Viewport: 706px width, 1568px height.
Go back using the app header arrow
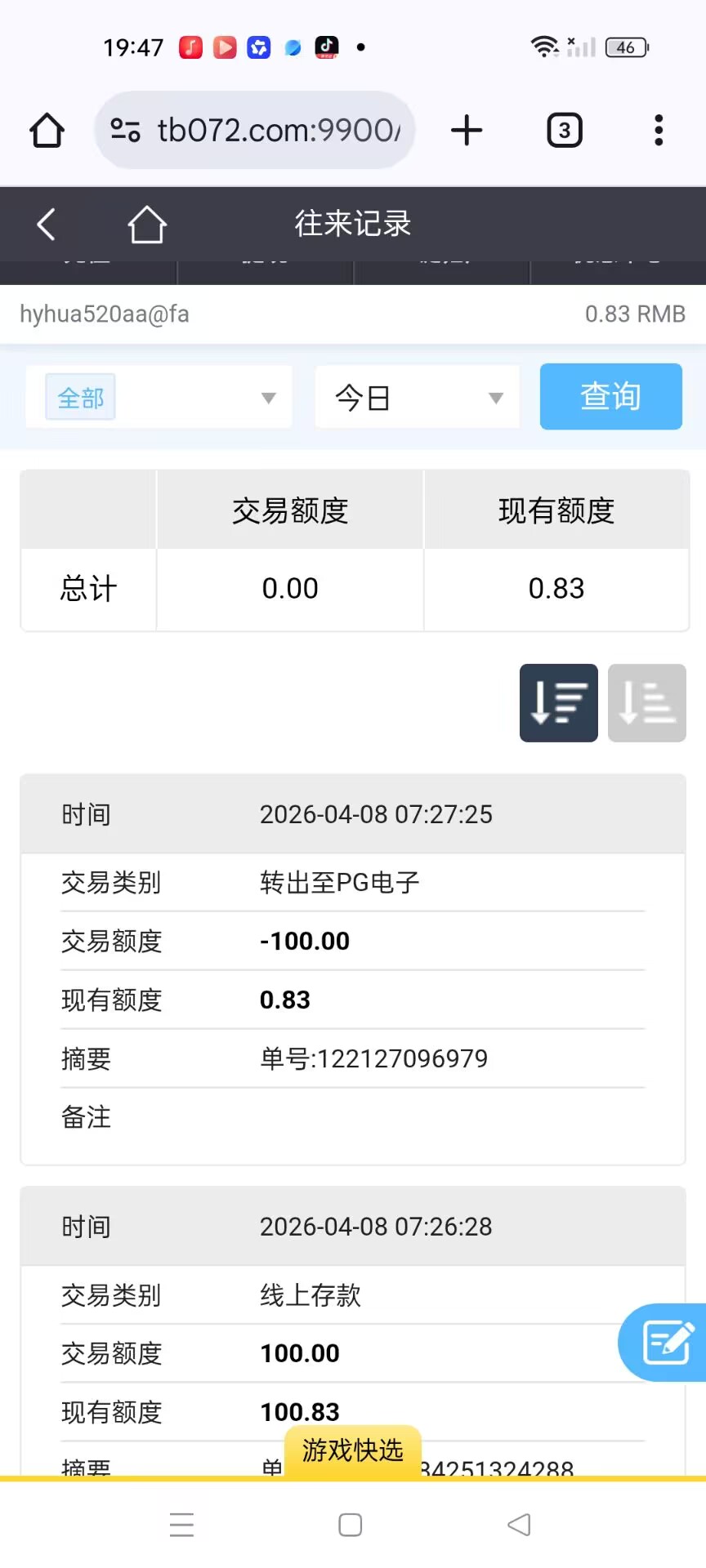[47, 224]
